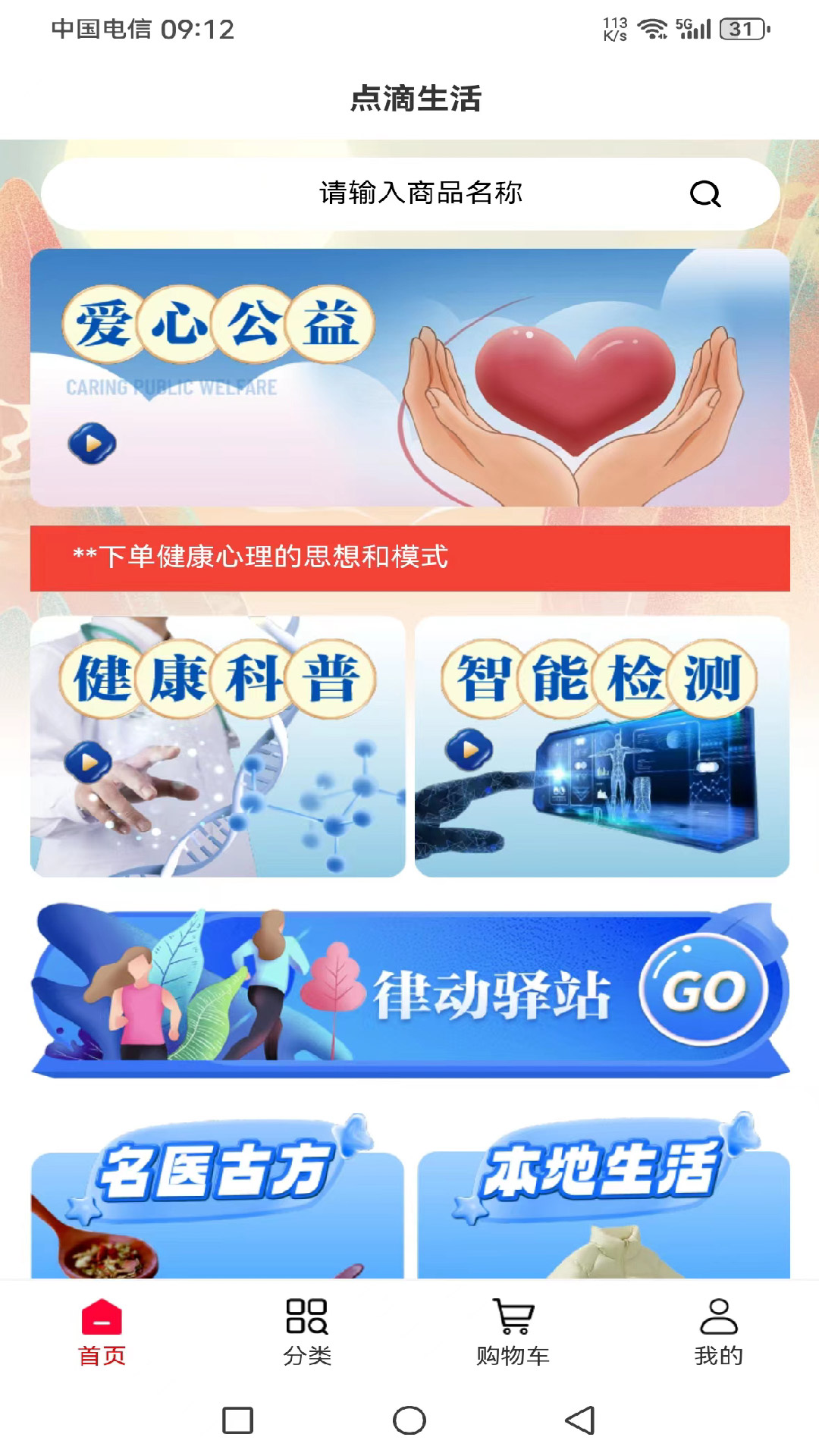Open the 本地生活 section
The image size is (819, 1456).
pyautogui.click(x=604, y=1197)
